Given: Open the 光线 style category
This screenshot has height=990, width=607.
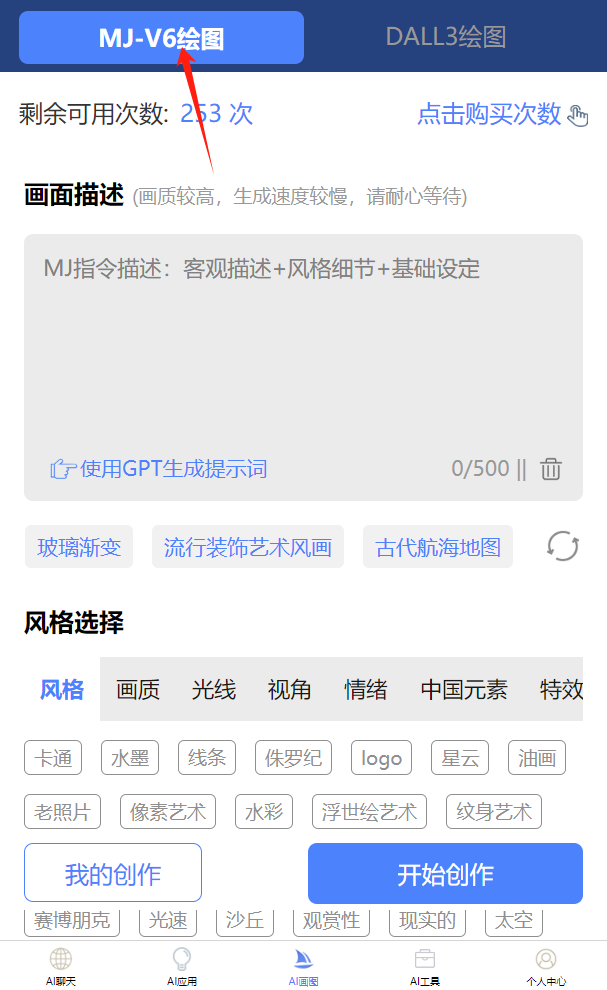Looking at the screenshot, I should 213,689.
